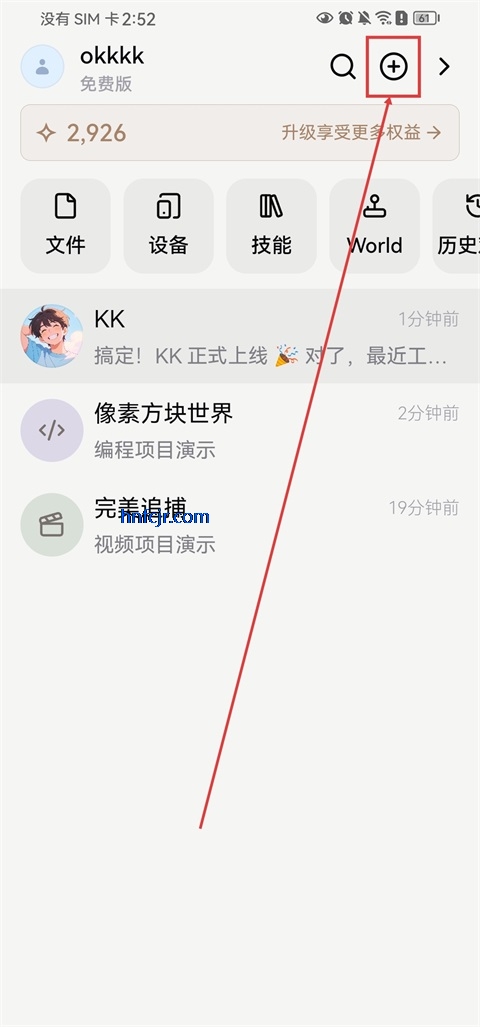Tap the search magnifier icon
This screenshot has width=480, height=1027.
342,67
